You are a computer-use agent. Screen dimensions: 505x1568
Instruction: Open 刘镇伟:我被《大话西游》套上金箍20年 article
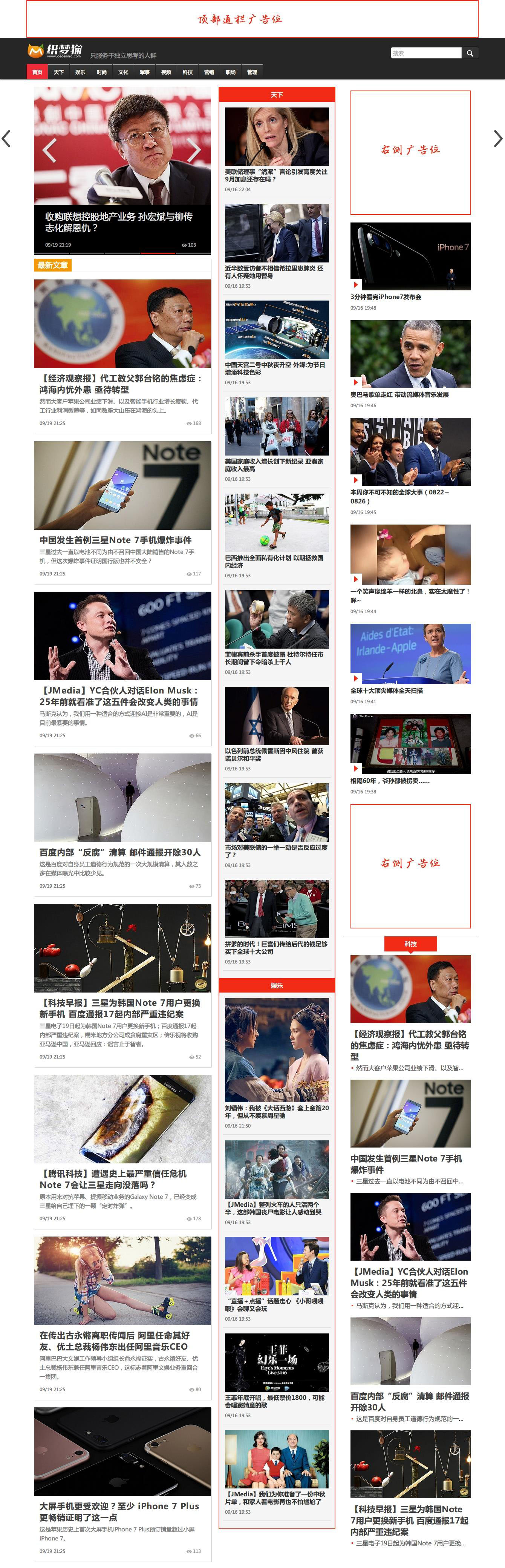276,1111
